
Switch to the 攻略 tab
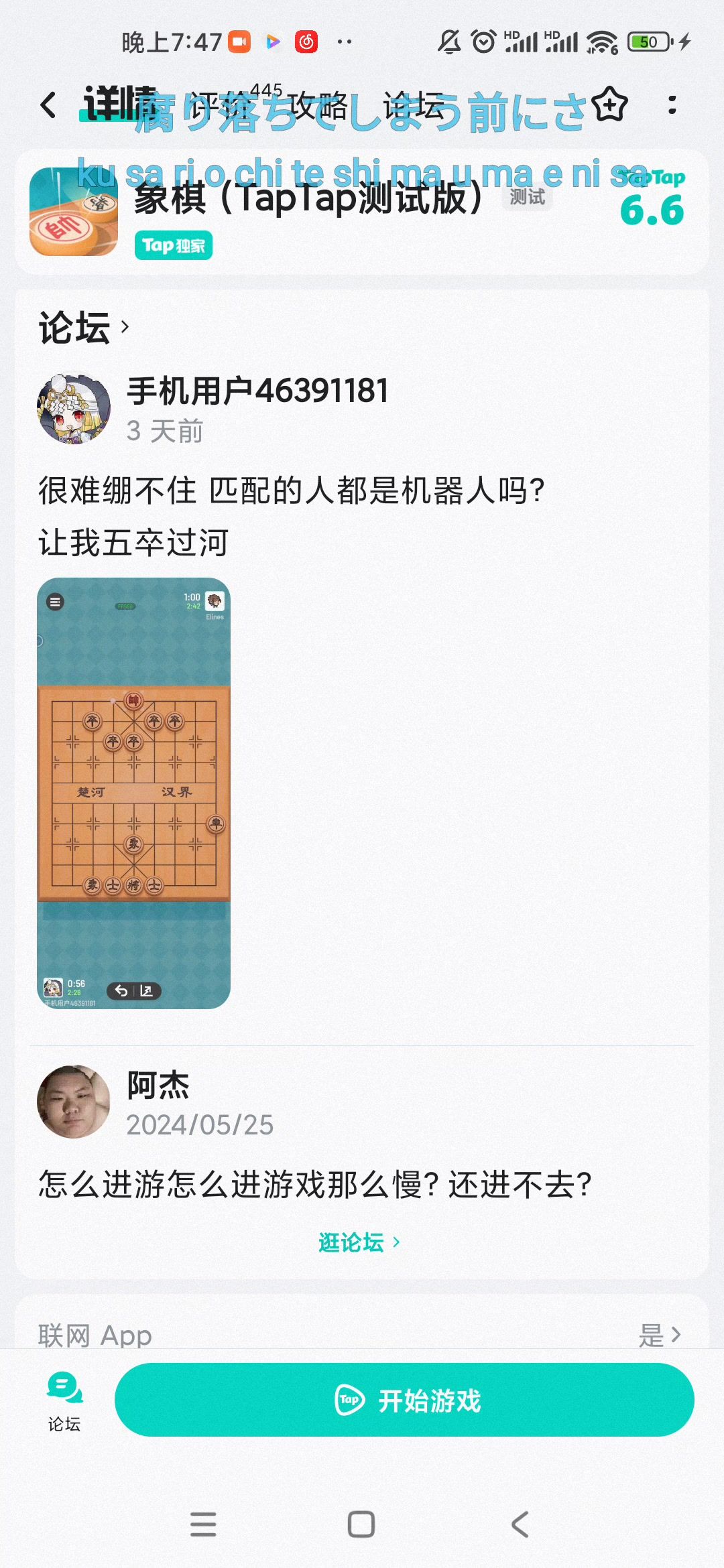318,106
